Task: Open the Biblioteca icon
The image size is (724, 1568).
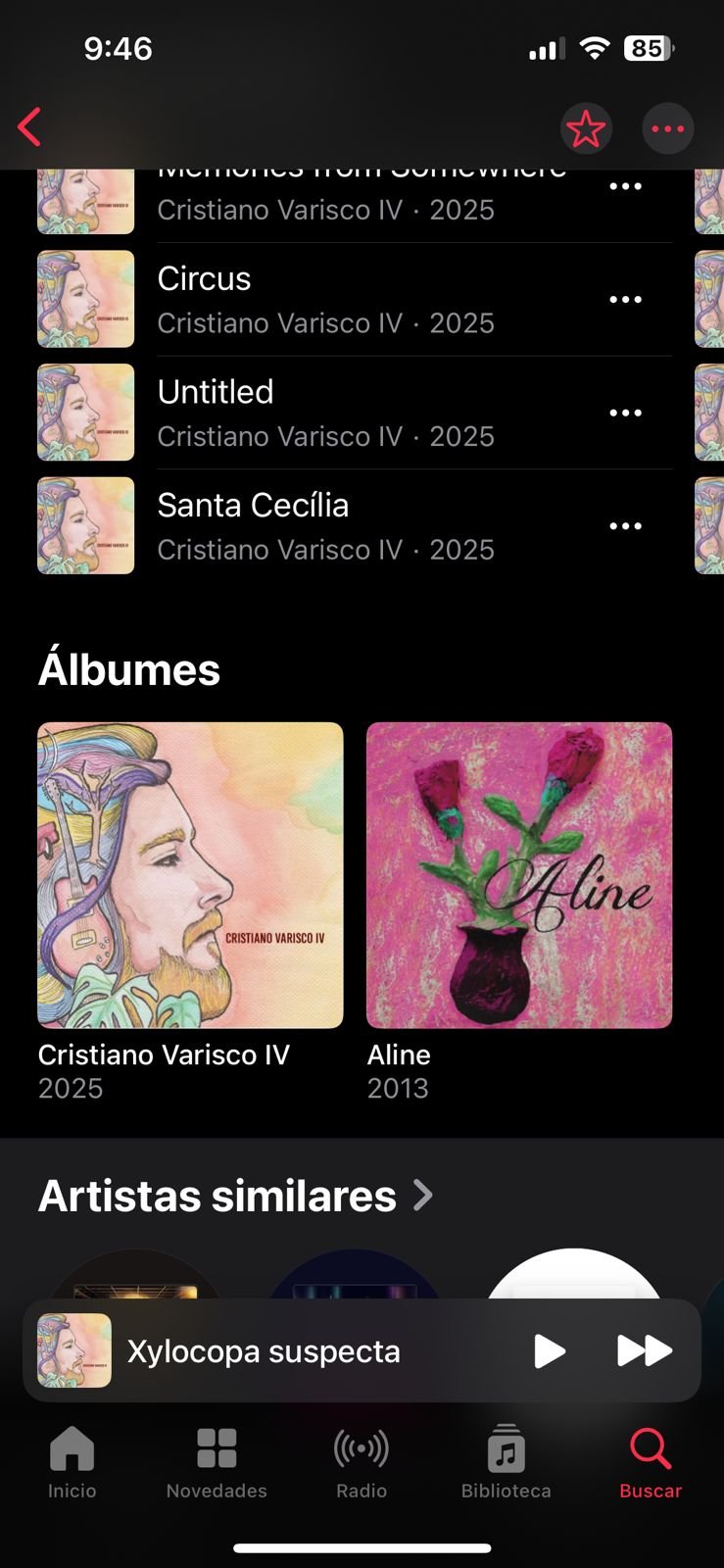Action: (x=505, y=1448)
